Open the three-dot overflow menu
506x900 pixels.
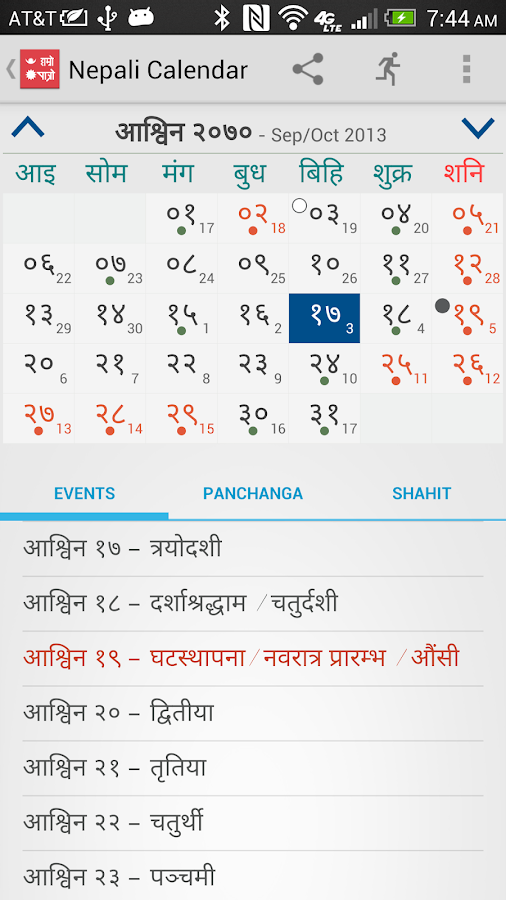466,69
